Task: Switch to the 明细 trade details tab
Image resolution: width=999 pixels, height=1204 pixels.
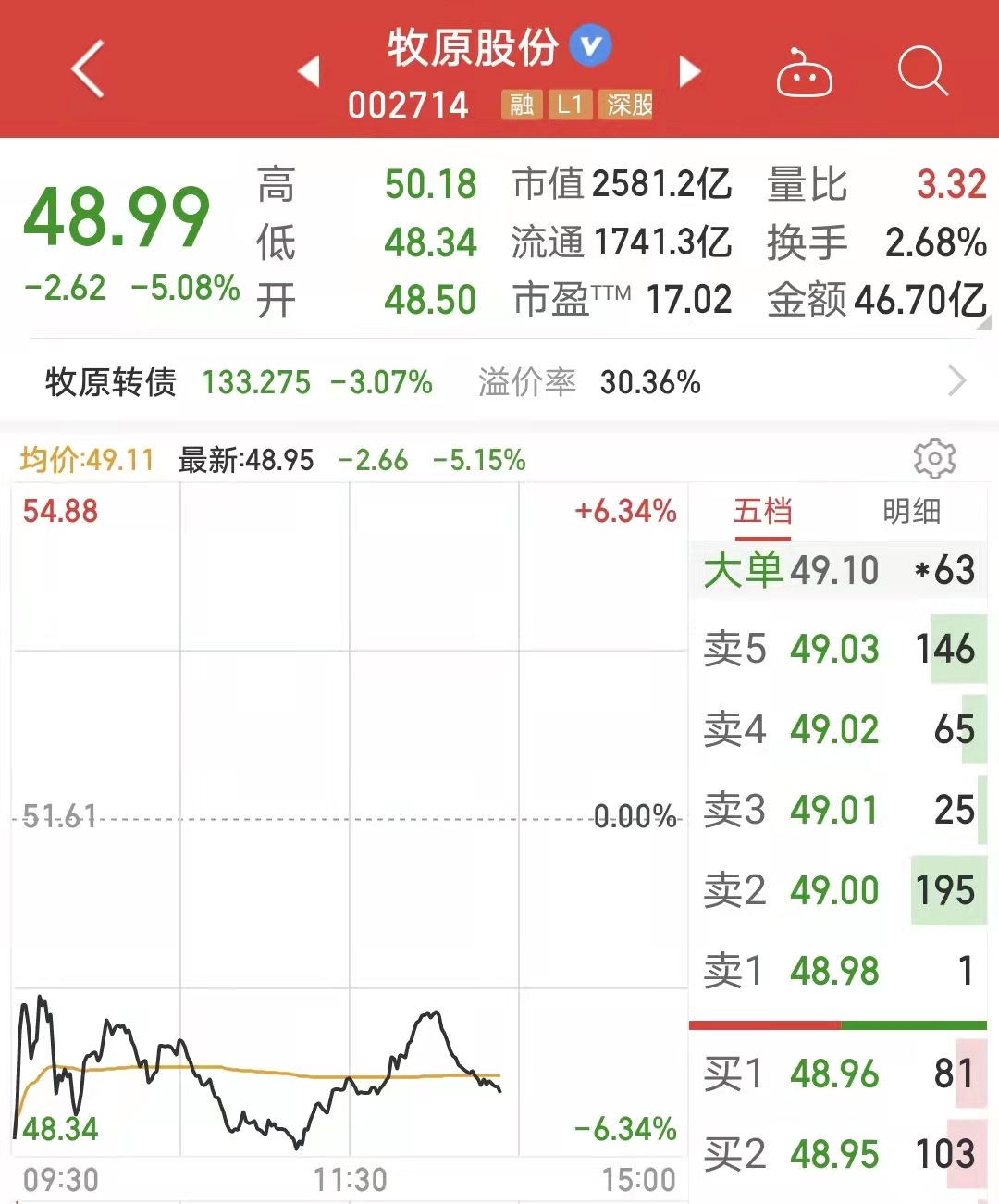Action: [x=911, y=512]
